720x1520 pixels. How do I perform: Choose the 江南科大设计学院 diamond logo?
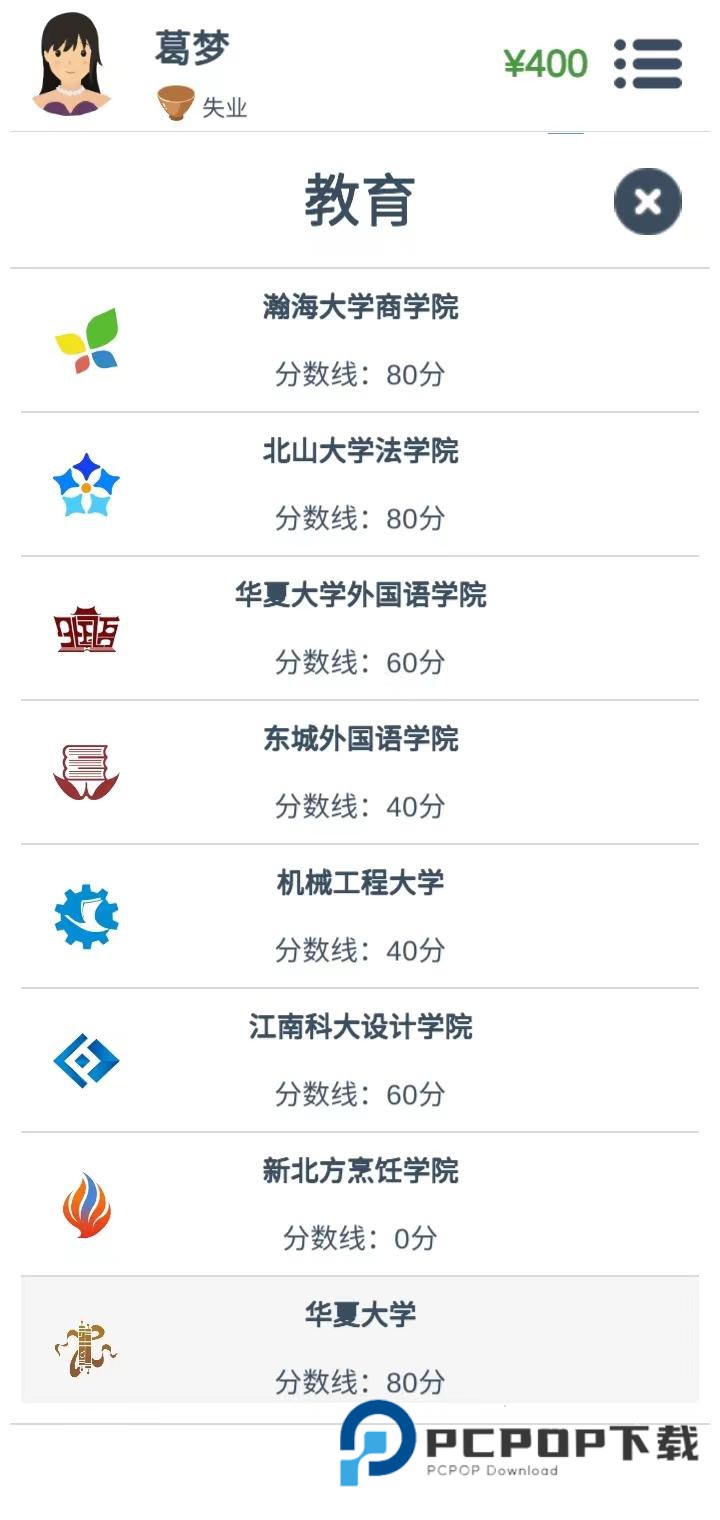click(88, 1060)
